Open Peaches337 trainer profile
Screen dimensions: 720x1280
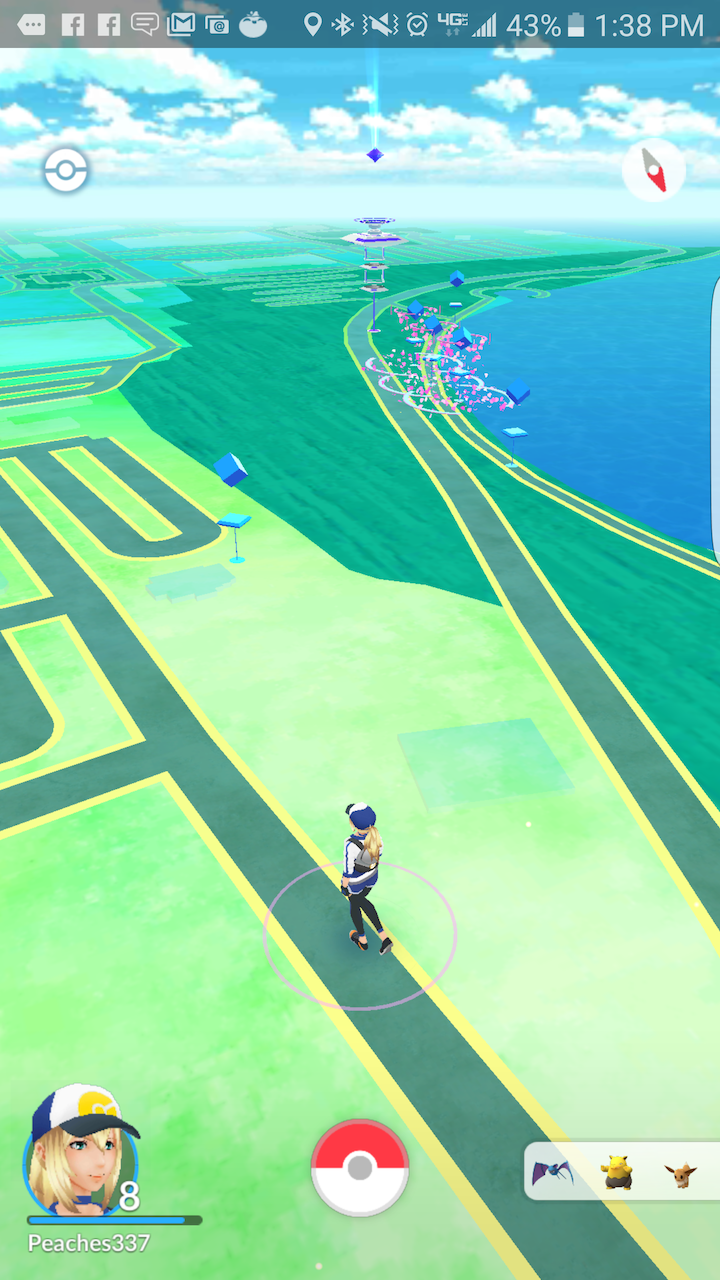(x=82, y=1150)
